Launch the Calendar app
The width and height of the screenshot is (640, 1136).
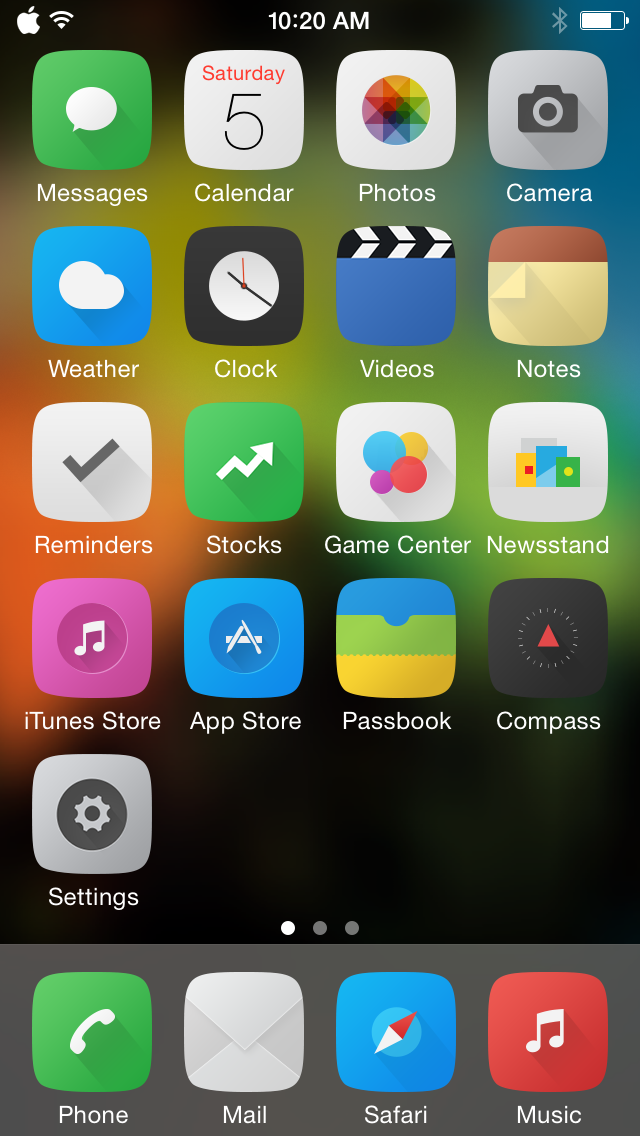244,110
